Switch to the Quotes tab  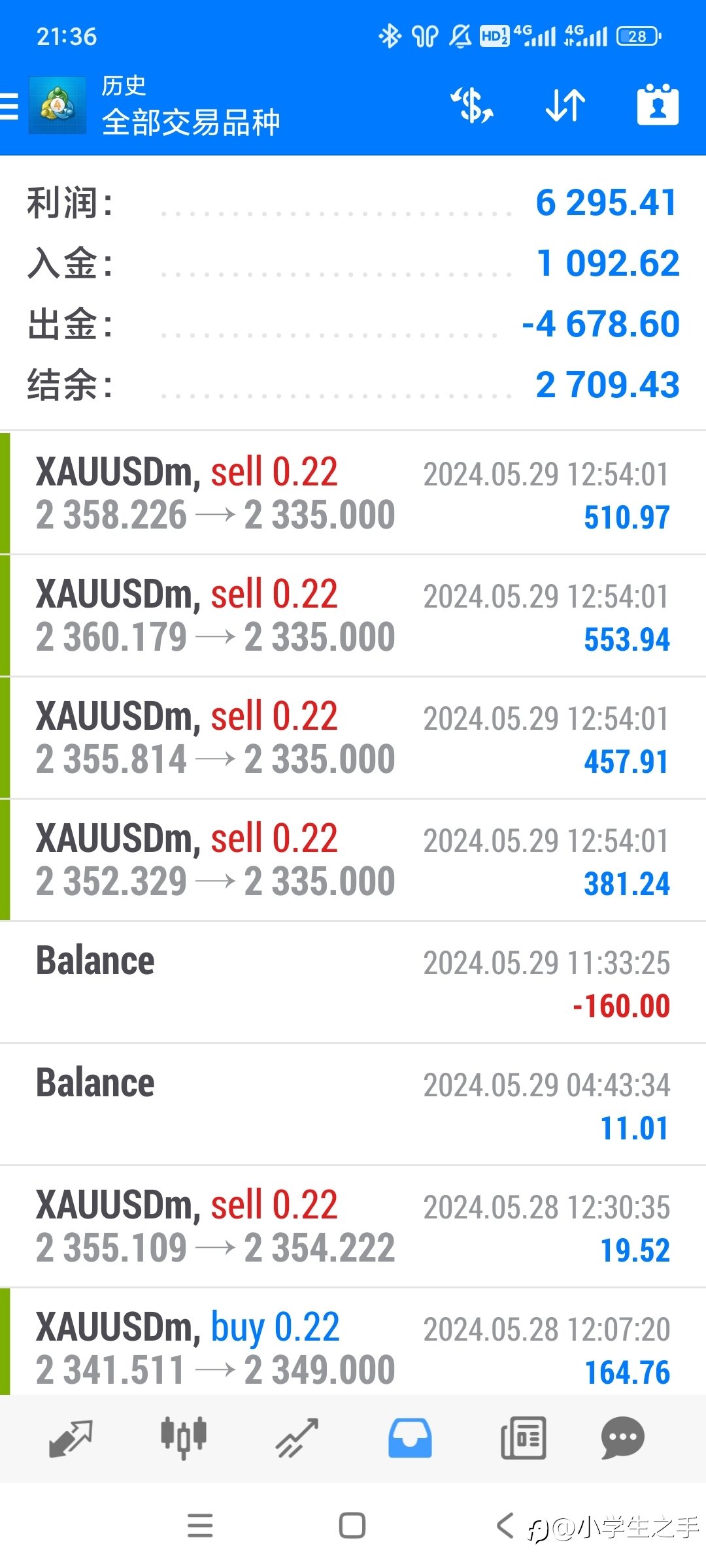71,1439
